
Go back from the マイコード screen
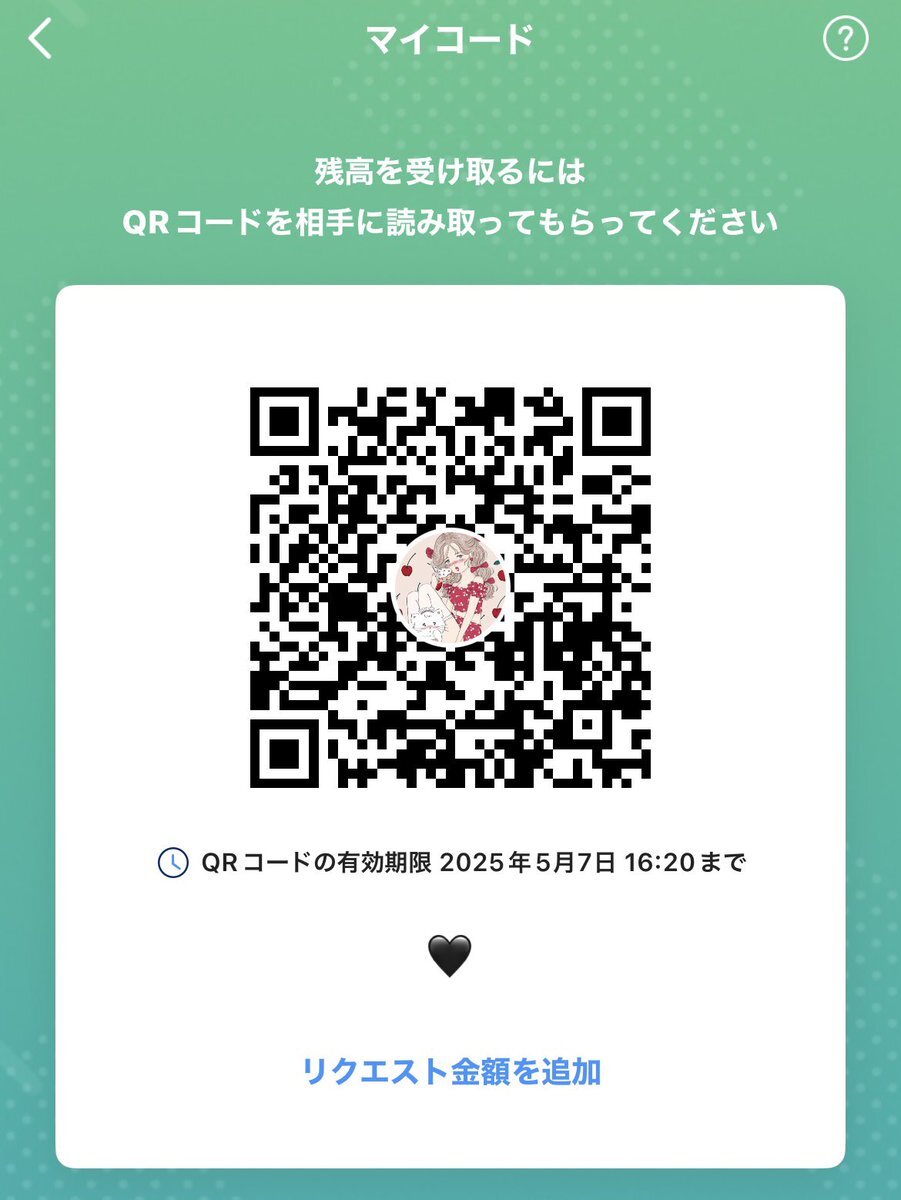[40, 40]
